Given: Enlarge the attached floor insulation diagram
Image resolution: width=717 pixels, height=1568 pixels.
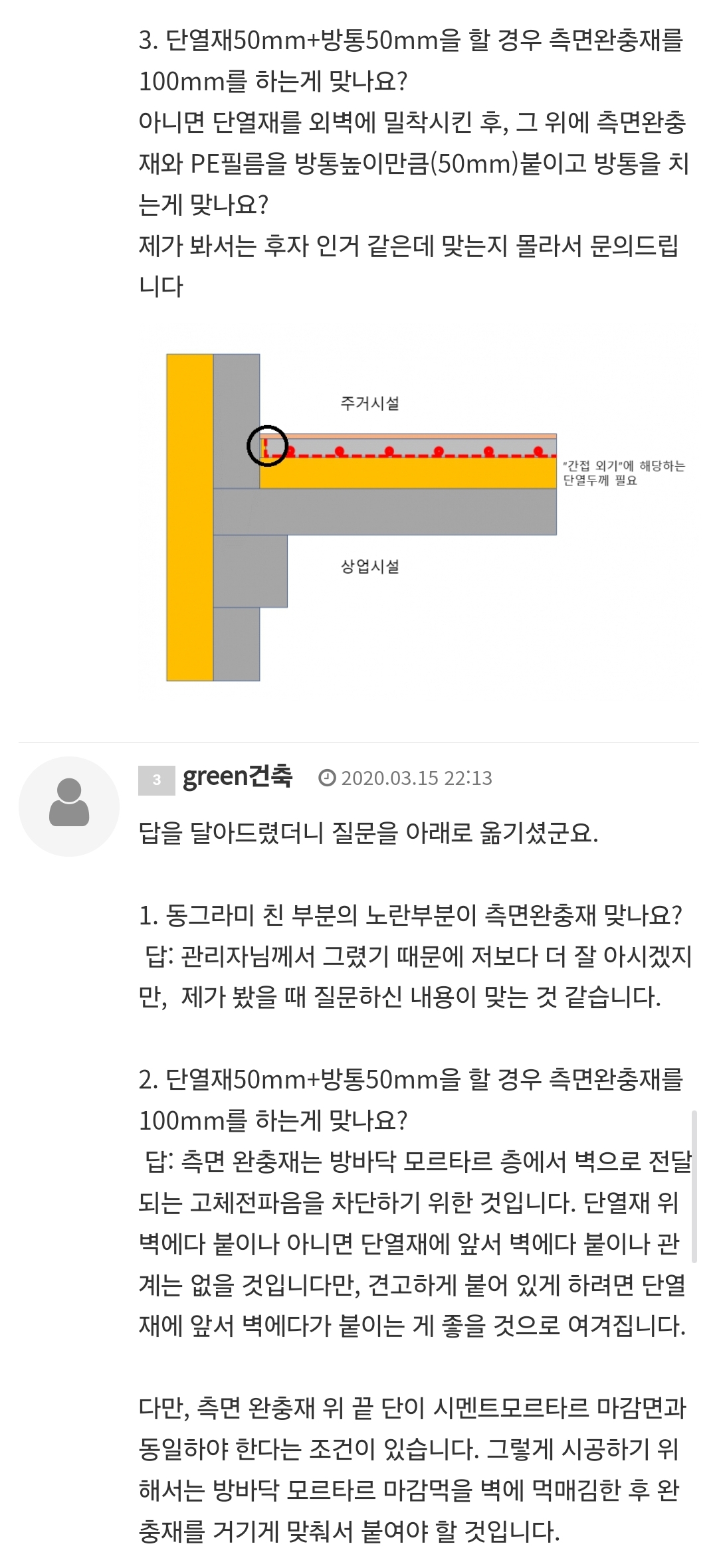Looking at the screenshot, I should tap(412, 517).
